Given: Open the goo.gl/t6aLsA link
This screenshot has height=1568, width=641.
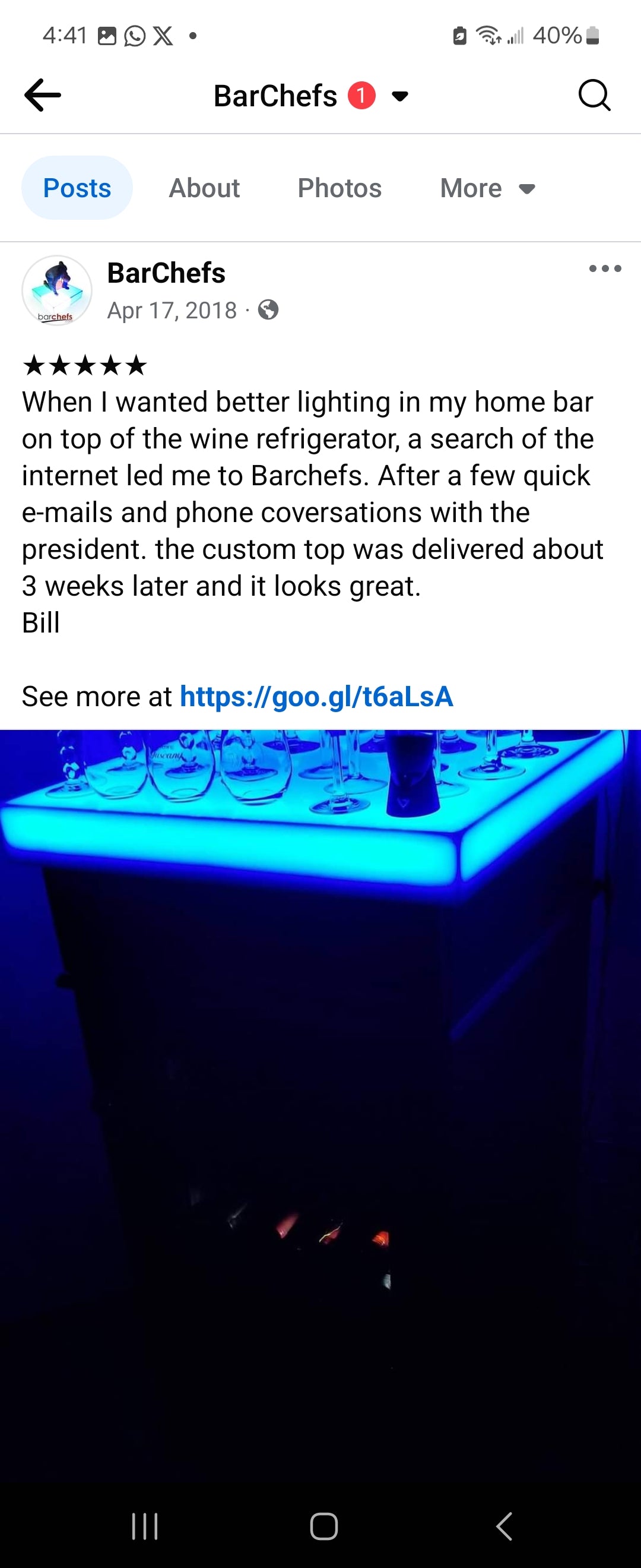Looking at the screenshot, I should point(316,696).
